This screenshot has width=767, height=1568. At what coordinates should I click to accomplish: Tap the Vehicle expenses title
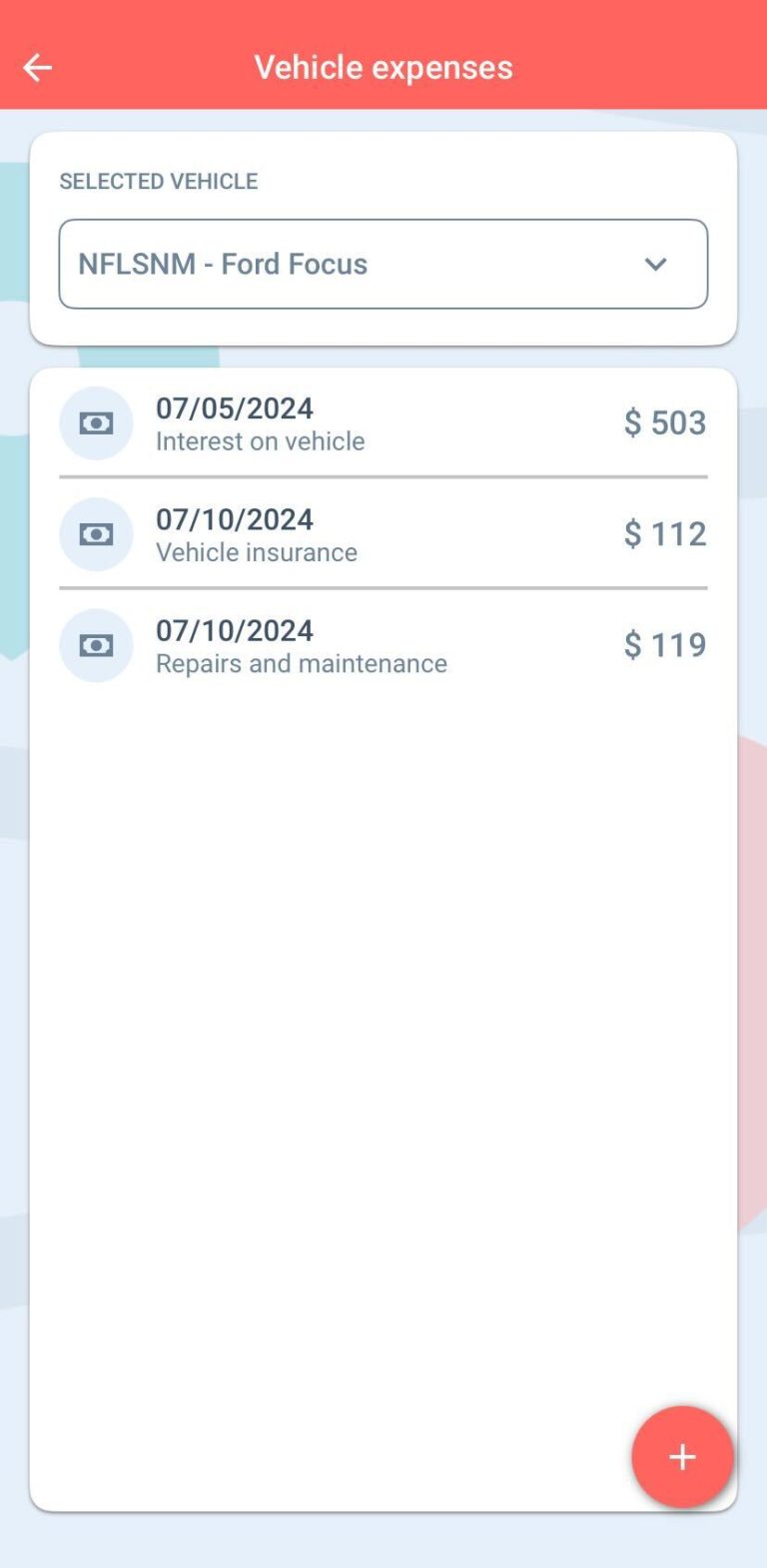coord(383,66)
